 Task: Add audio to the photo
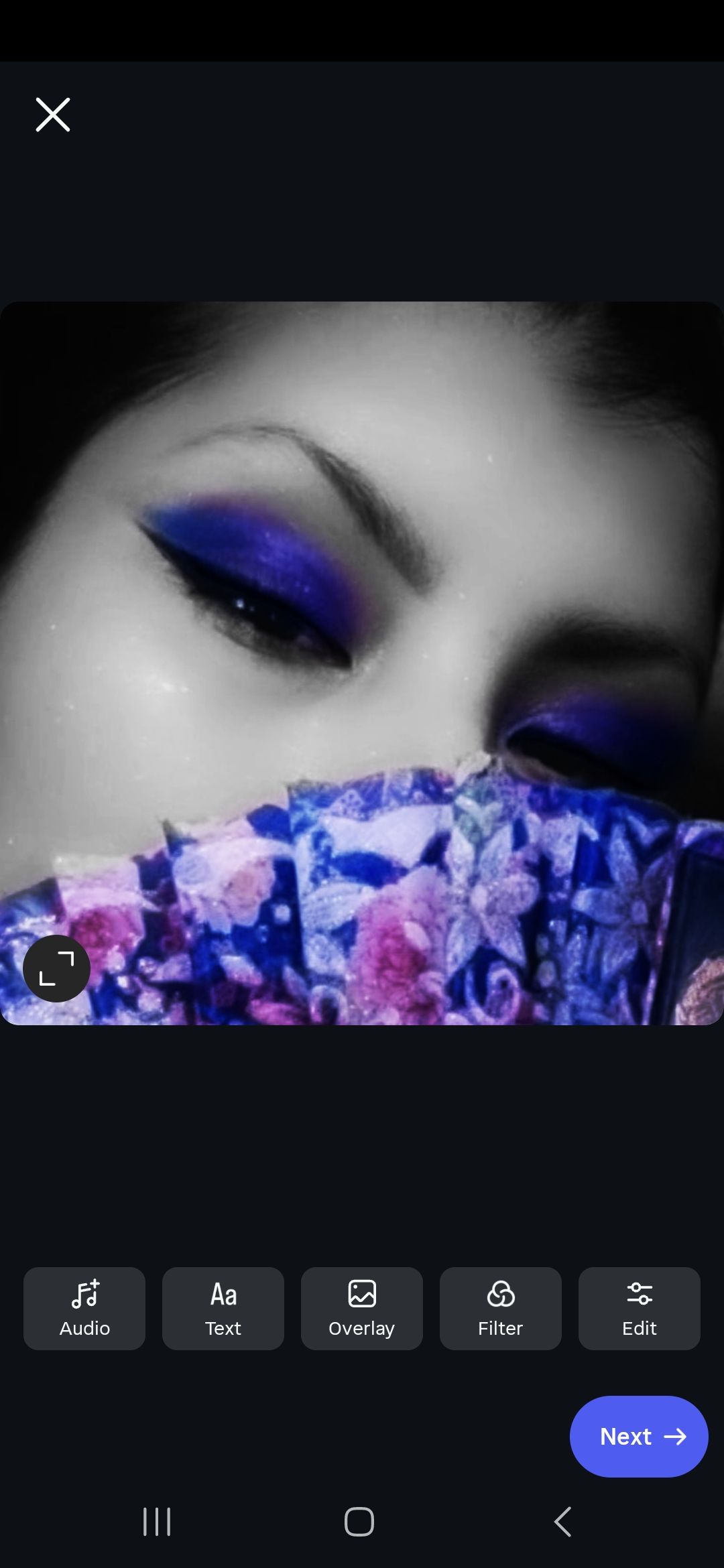pos(84,1308)
